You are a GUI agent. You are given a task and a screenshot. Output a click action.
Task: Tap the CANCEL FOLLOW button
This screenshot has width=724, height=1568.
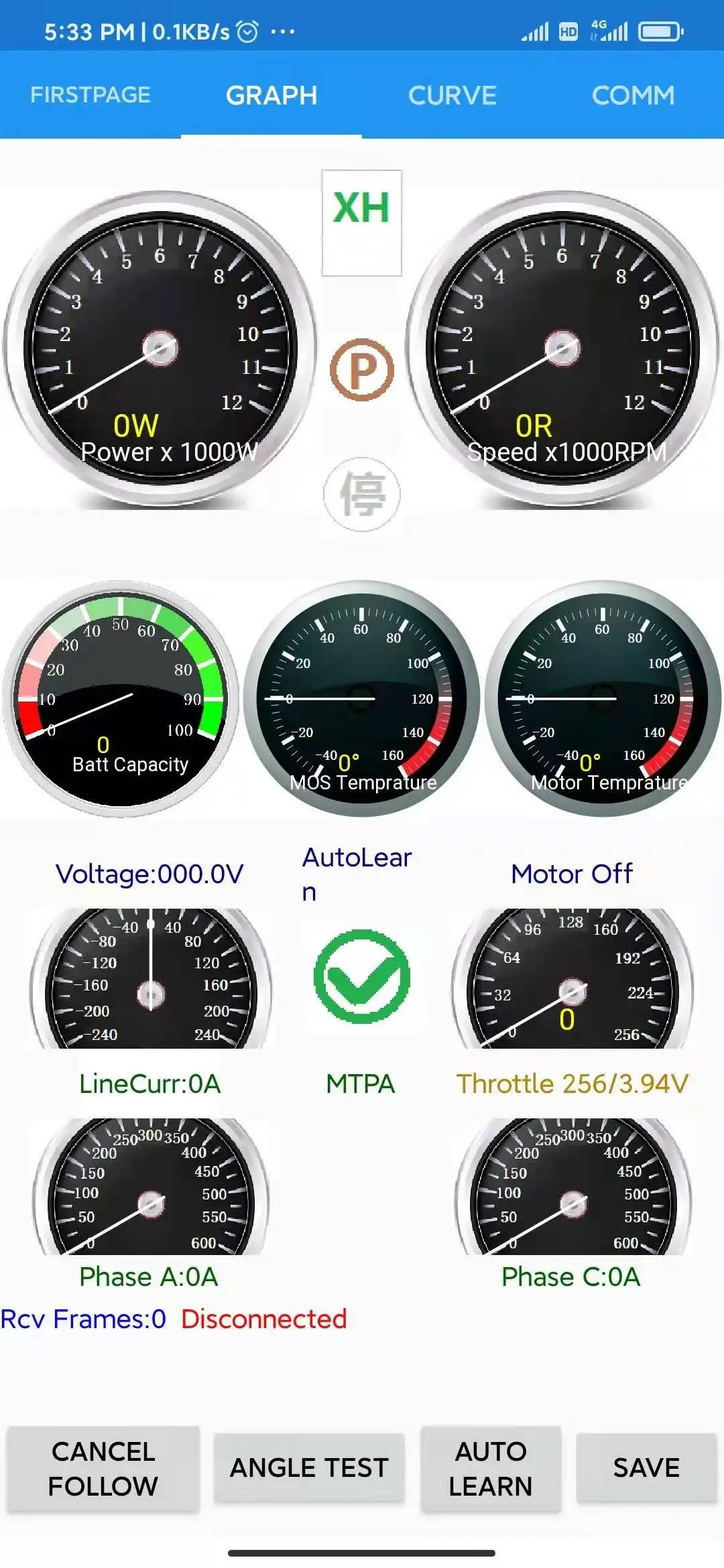pos(103,1469)
